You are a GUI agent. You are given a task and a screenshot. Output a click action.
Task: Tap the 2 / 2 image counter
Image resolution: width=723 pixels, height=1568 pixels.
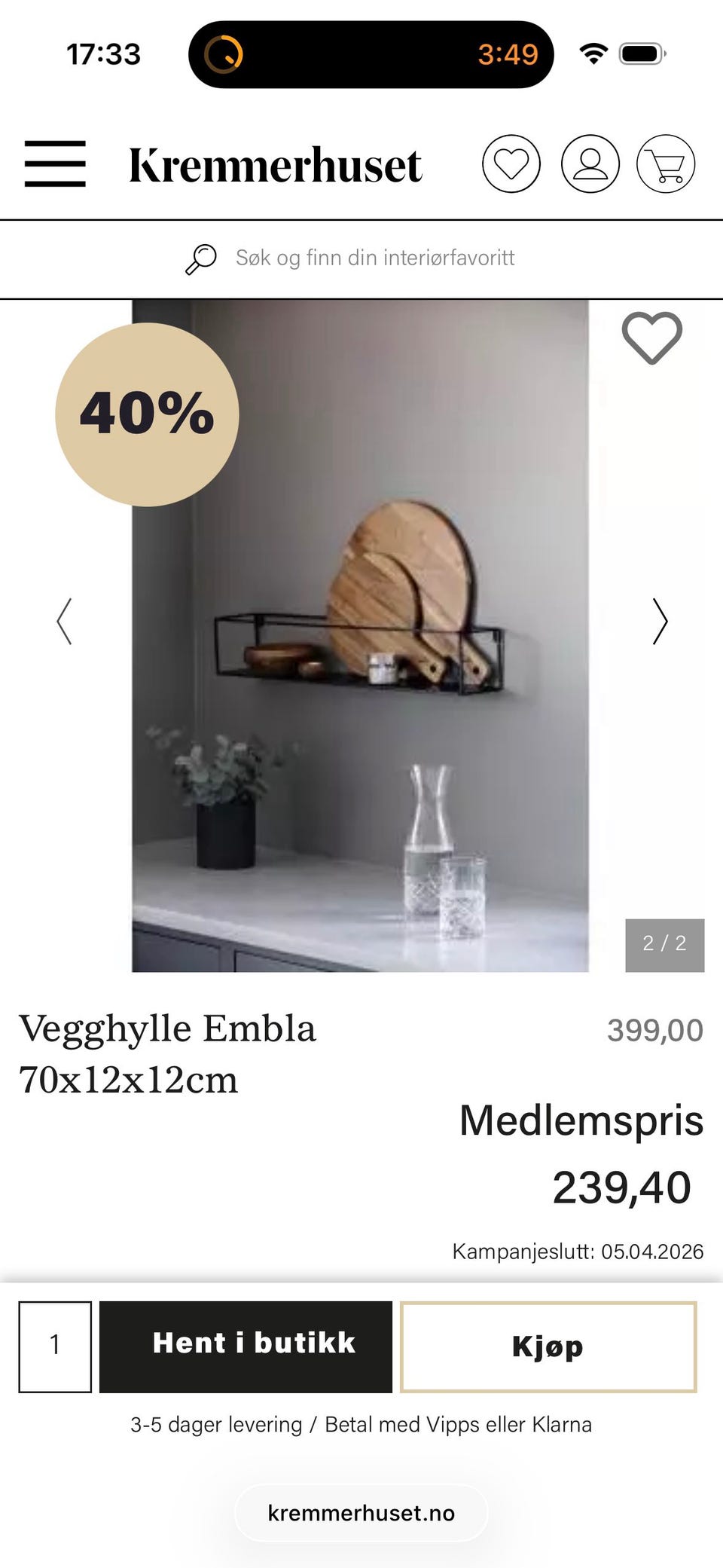click(x=664, y=944)
